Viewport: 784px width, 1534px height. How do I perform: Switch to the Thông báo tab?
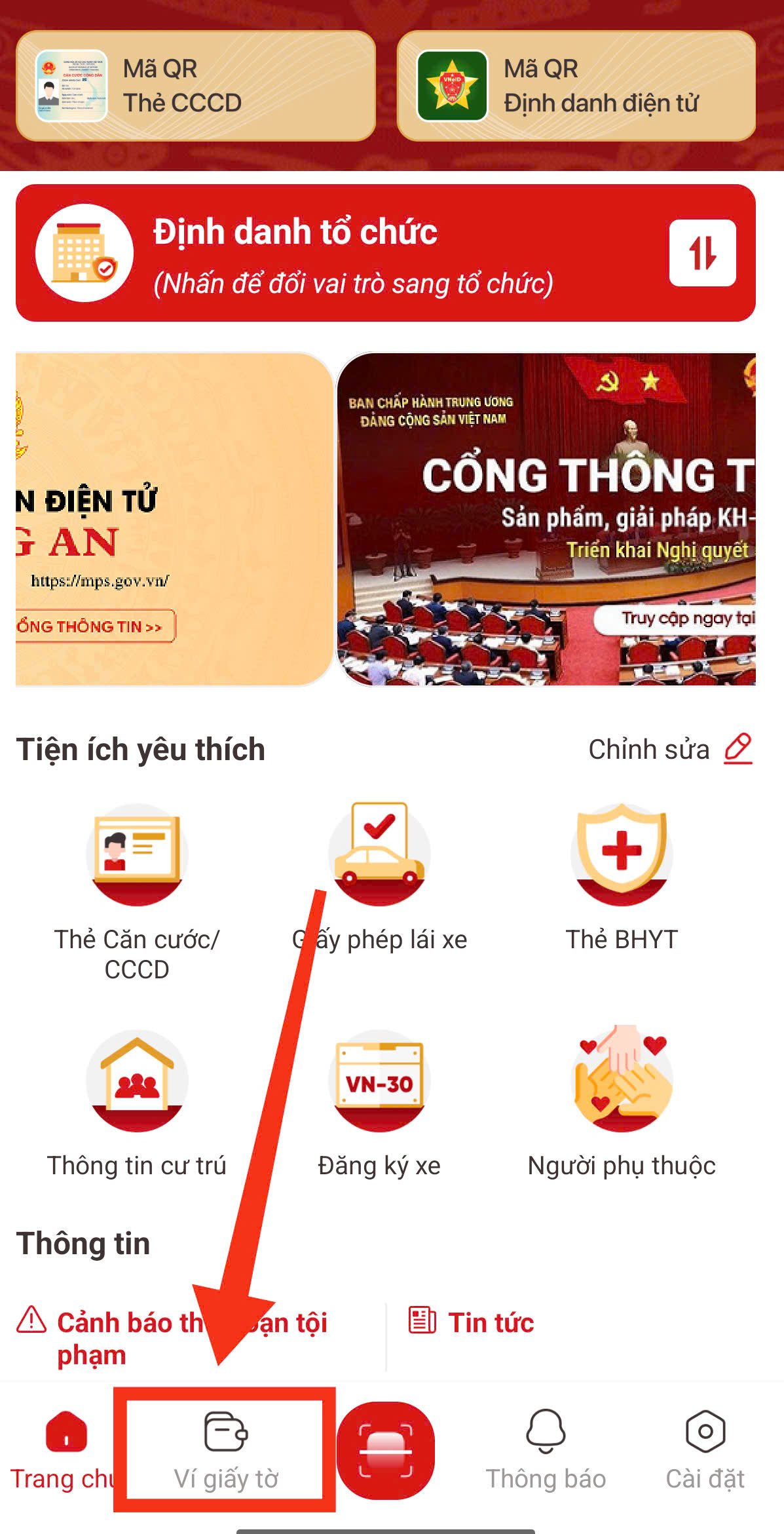[x=546, y=1449]
